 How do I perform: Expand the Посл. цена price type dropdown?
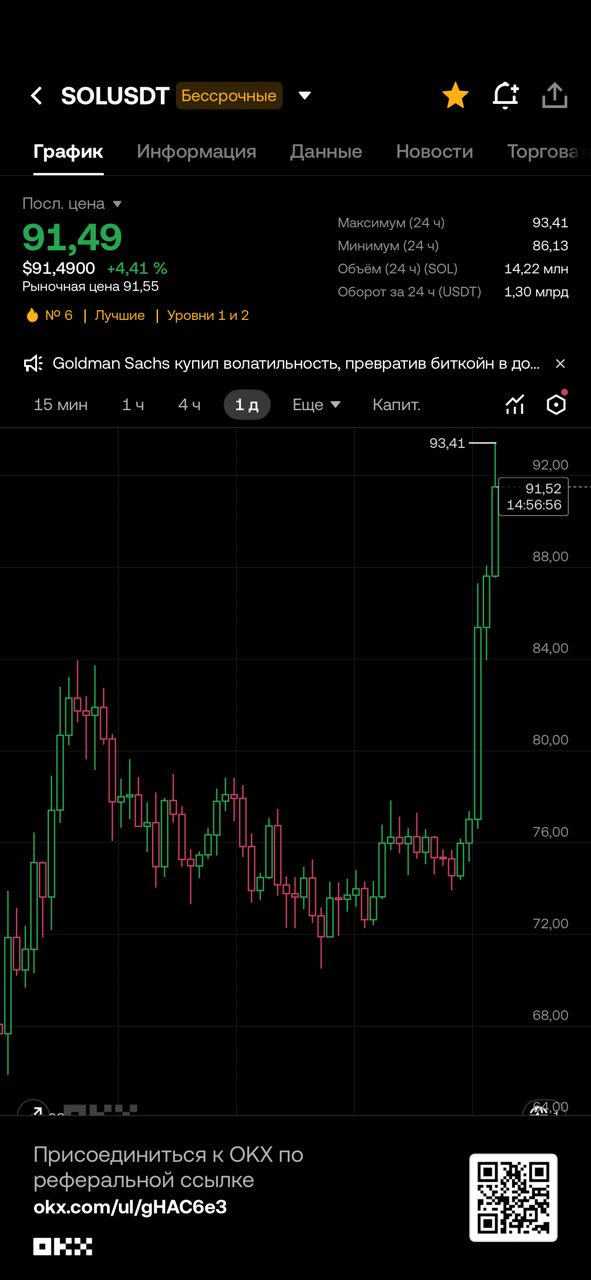(x=72, y=203)
